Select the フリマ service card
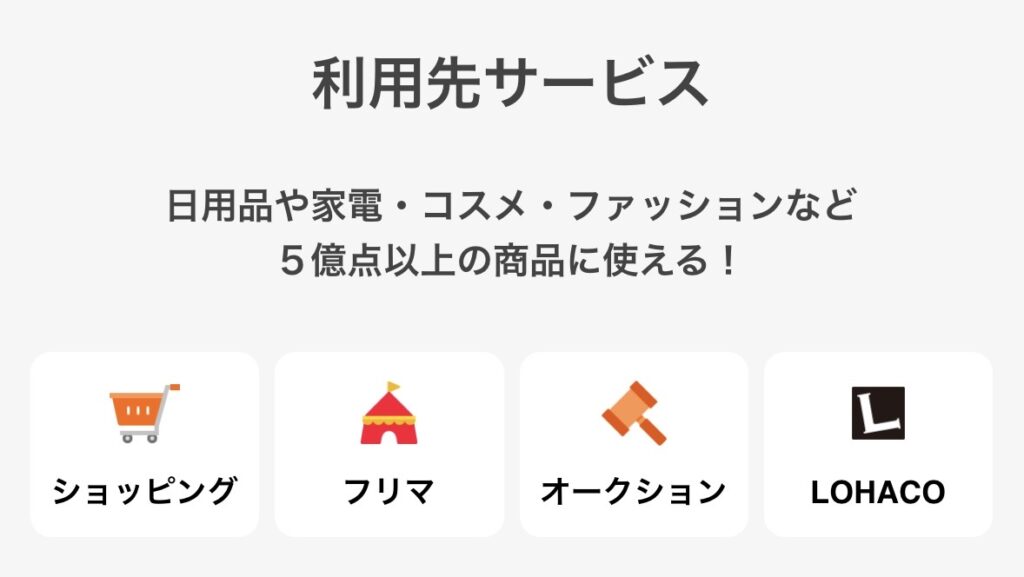The width and height of the screenshot is (1024, 577). click(389, 444)
